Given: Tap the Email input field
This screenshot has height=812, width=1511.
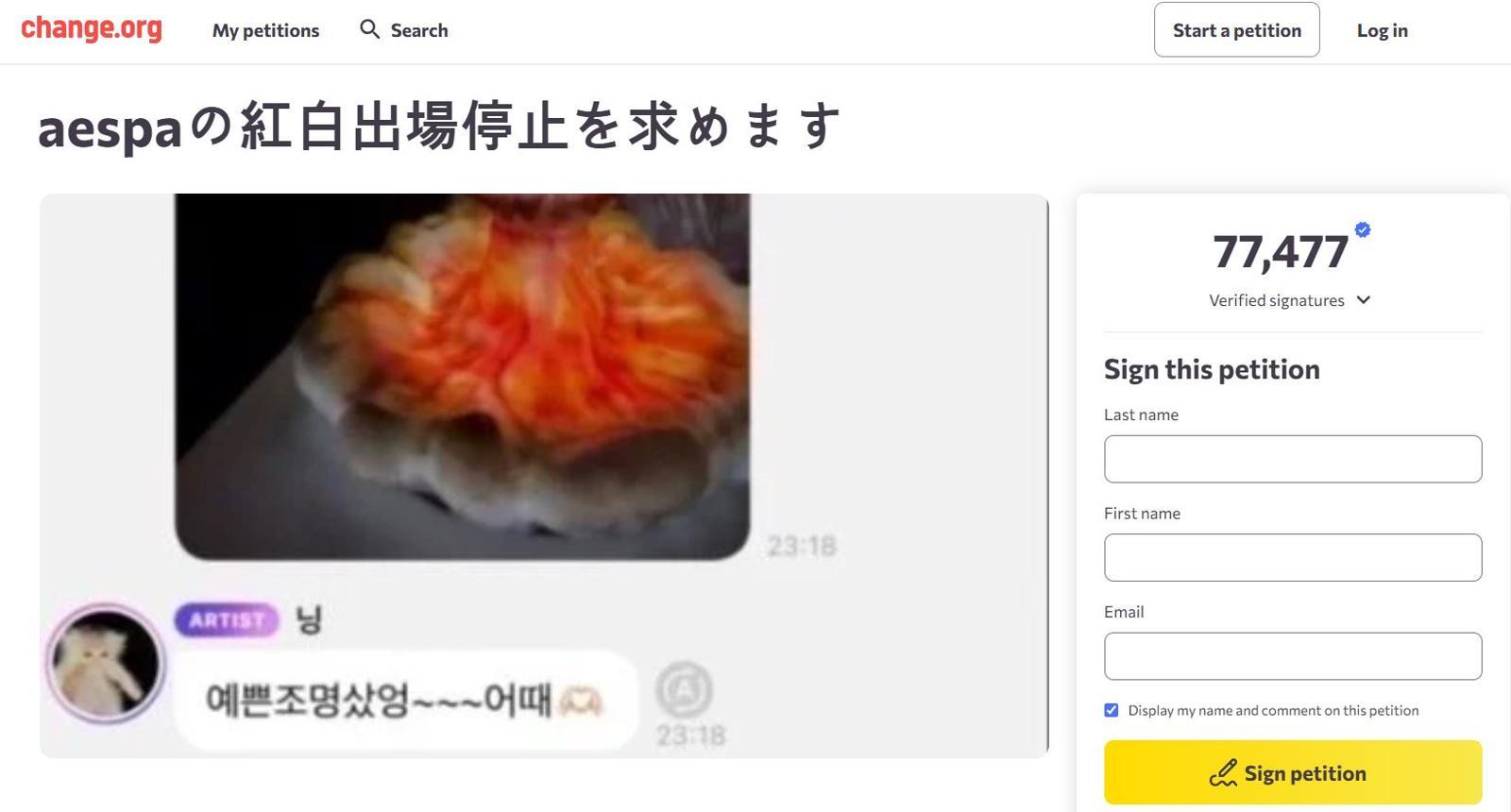Looking at the screenshot, I should pos(1292,656).
